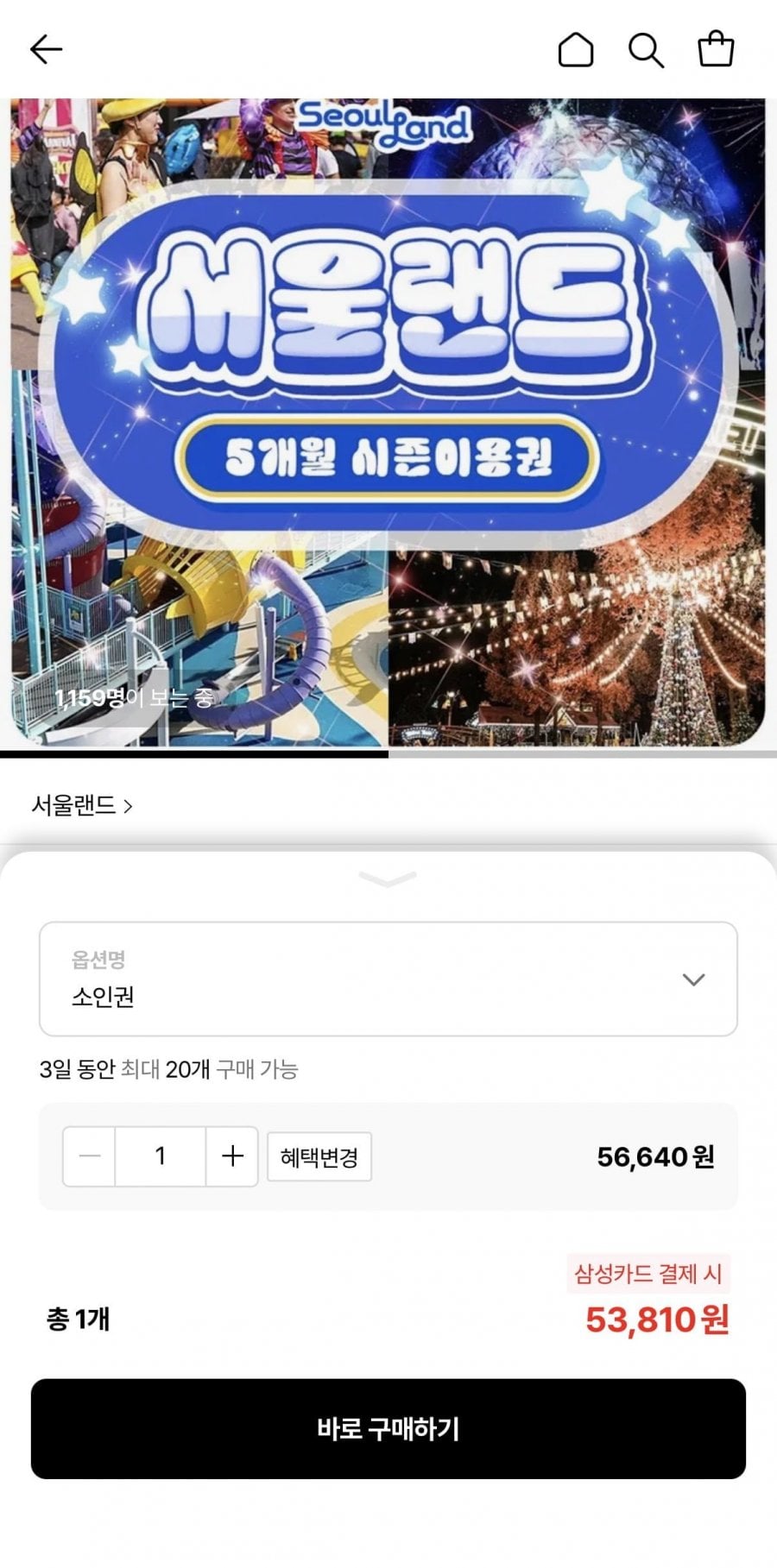
Task: Open the search magnifier icon
Action: 645,49
